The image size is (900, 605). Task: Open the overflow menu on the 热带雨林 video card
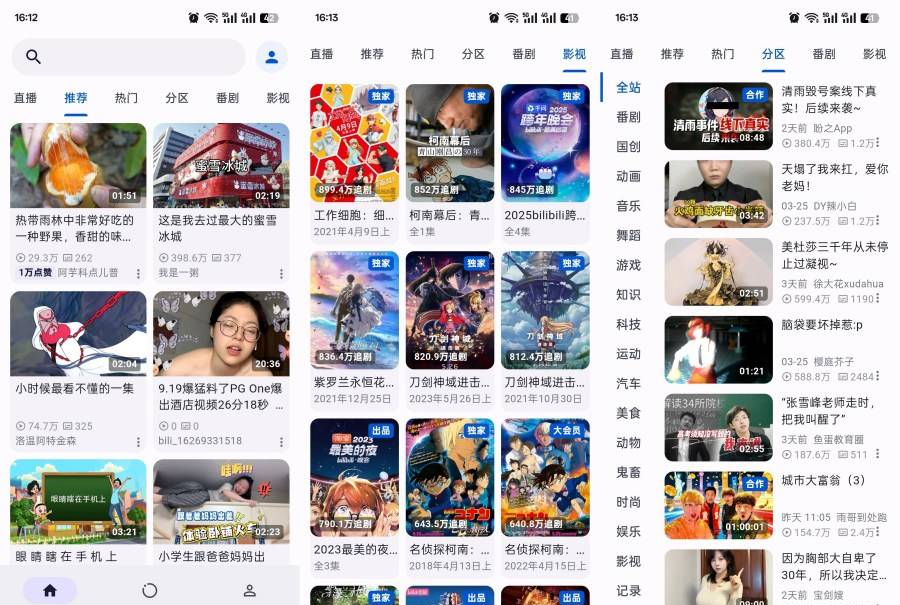(138, 273)
